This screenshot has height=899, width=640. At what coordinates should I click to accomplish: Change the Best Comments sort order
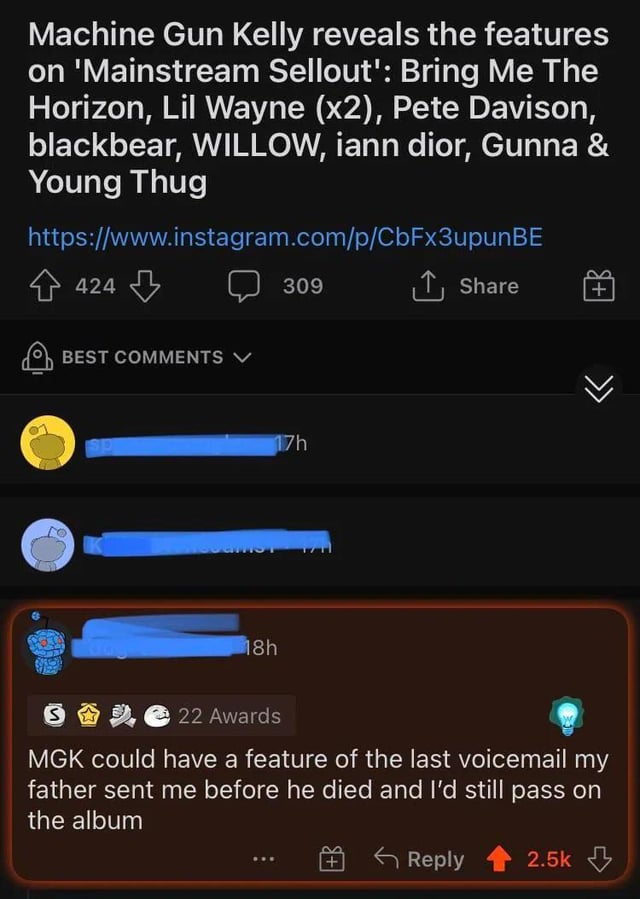(x=138, y=356)
